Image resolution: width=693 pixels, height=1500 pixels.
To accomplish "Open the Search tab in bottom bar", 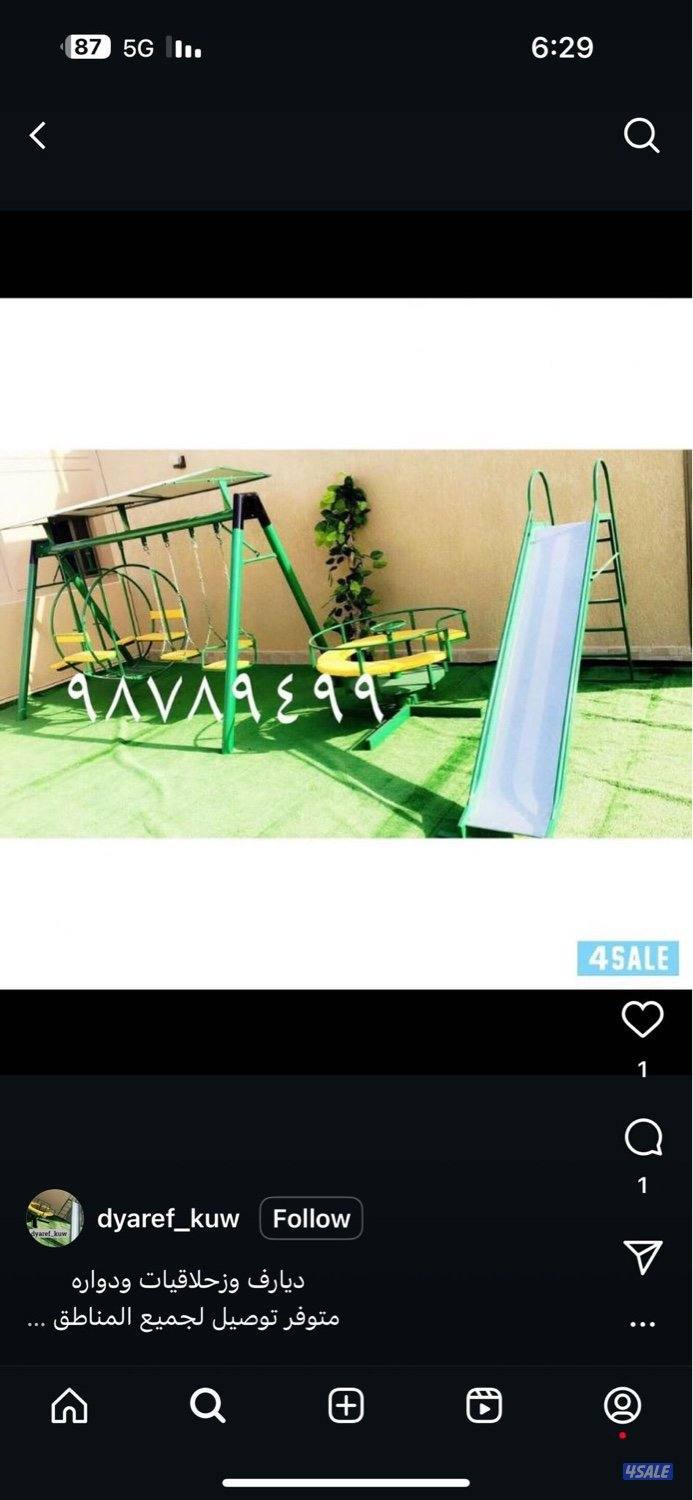I will click(207, 1406).
